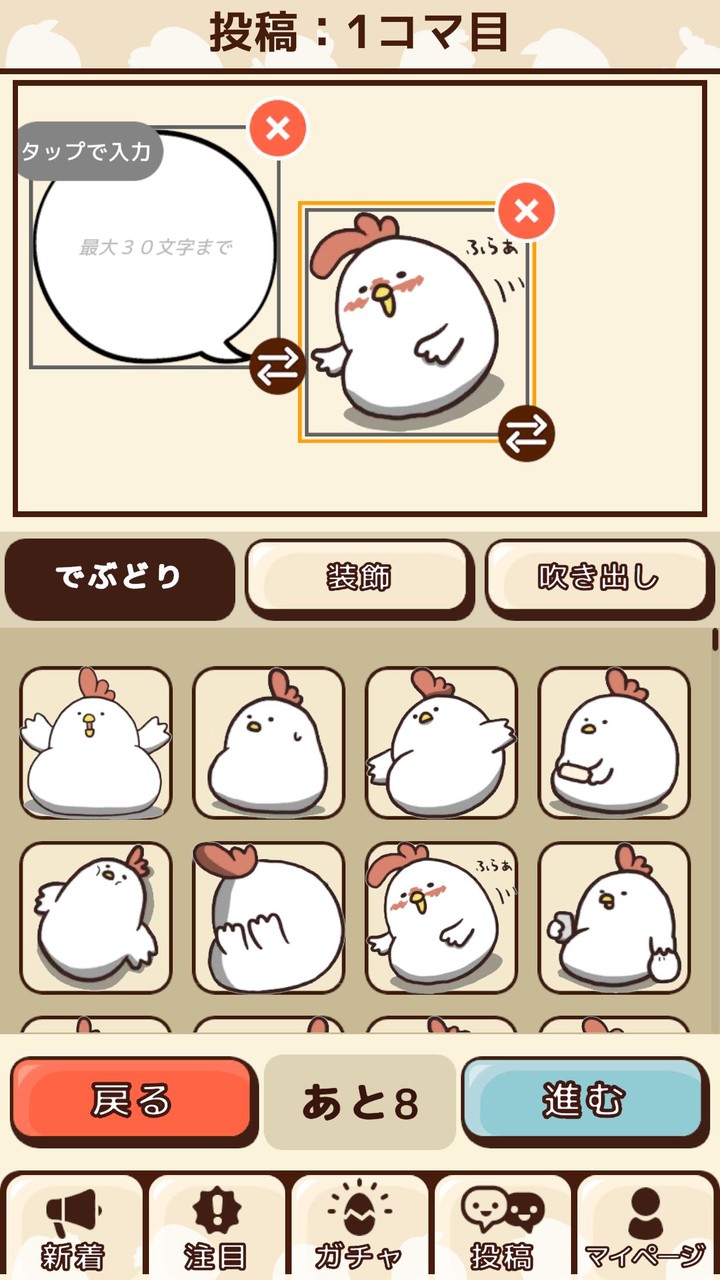Remove the speech bubble using its × button
This screenshot has width=720, height=1280.
pyautogui.click(x=277, y=129)
